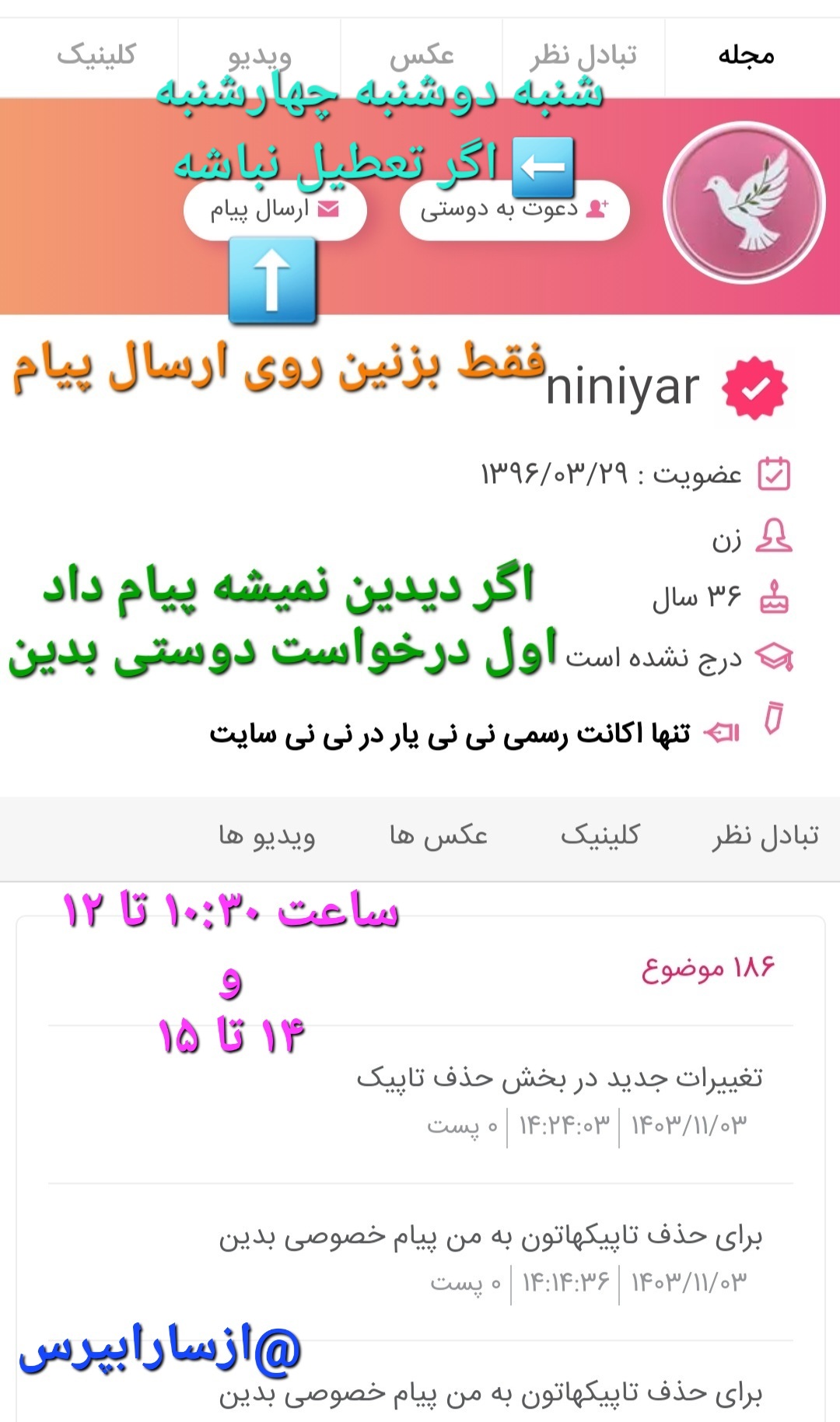Image resolution: width=840 pixels, height=1422 pixels.
Task: Send a friend request with دعوت به دوستی
Action: pyautogui.click(x=514, y=210)
